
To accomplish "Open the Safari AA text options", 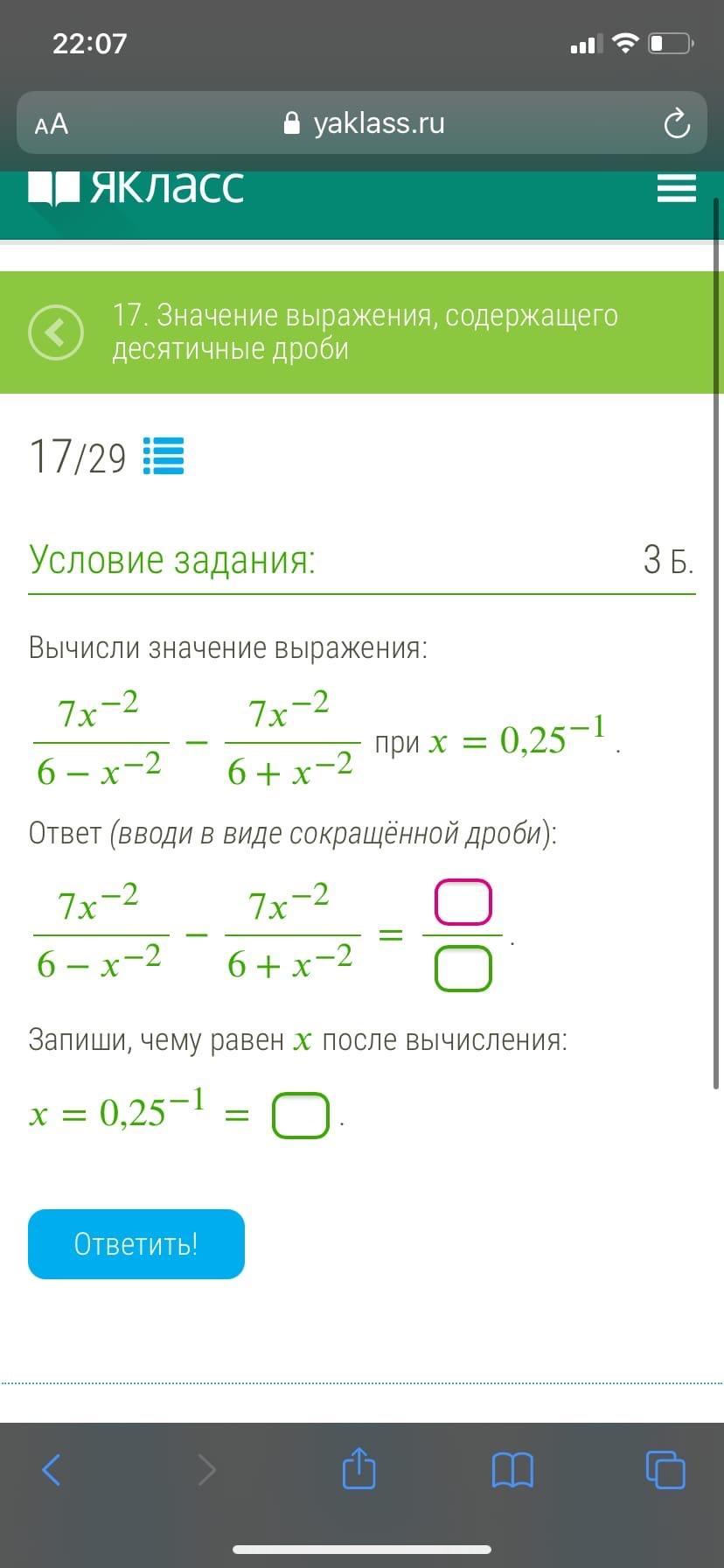I will click(x=52, y=124).
